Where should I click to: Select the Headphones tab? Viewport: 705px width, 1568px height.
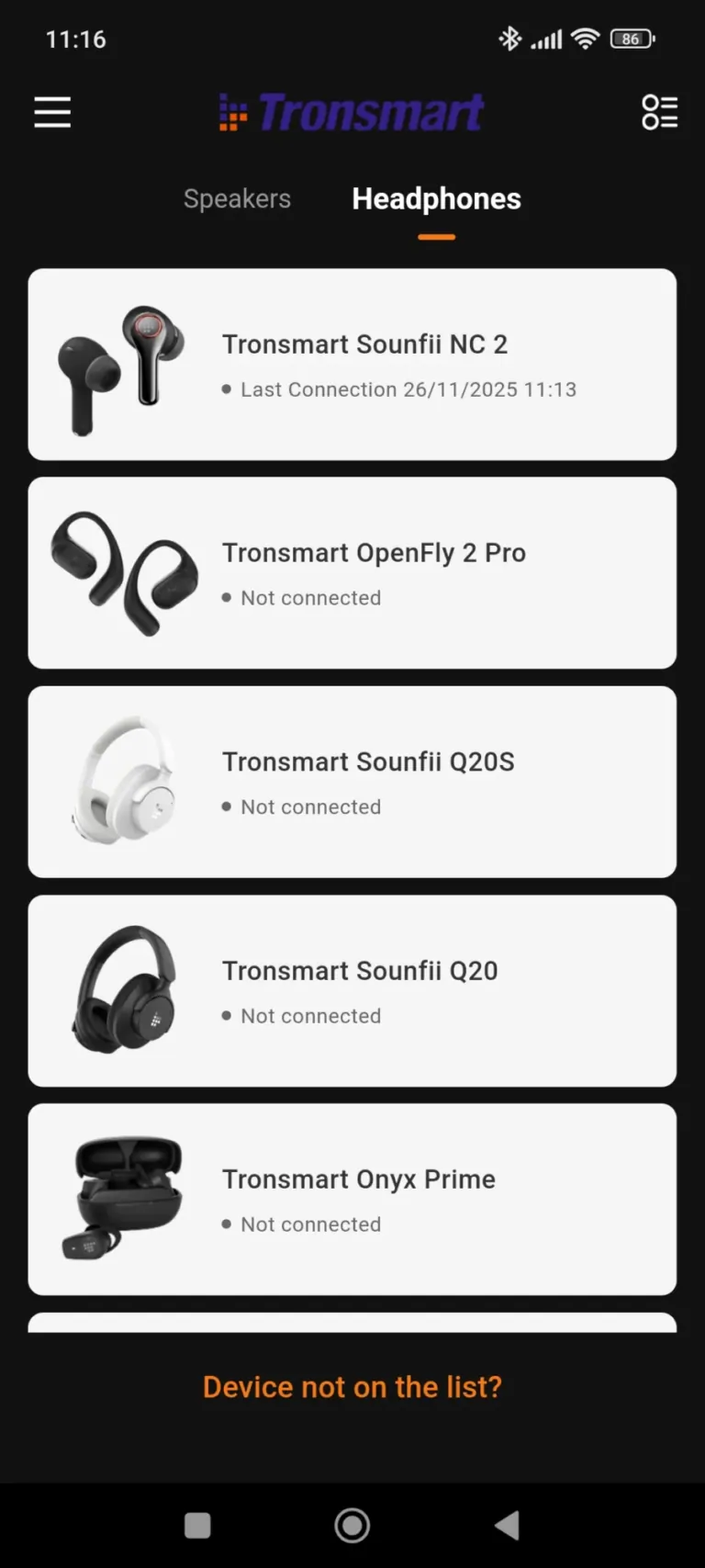[x=436, y=198]
